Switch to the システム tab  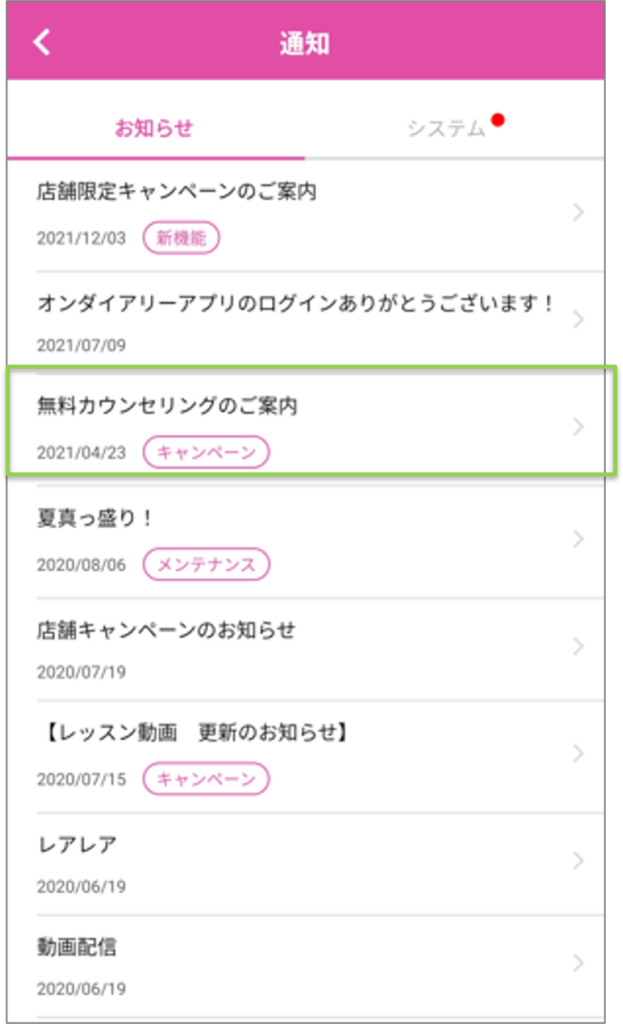point(446,128)
